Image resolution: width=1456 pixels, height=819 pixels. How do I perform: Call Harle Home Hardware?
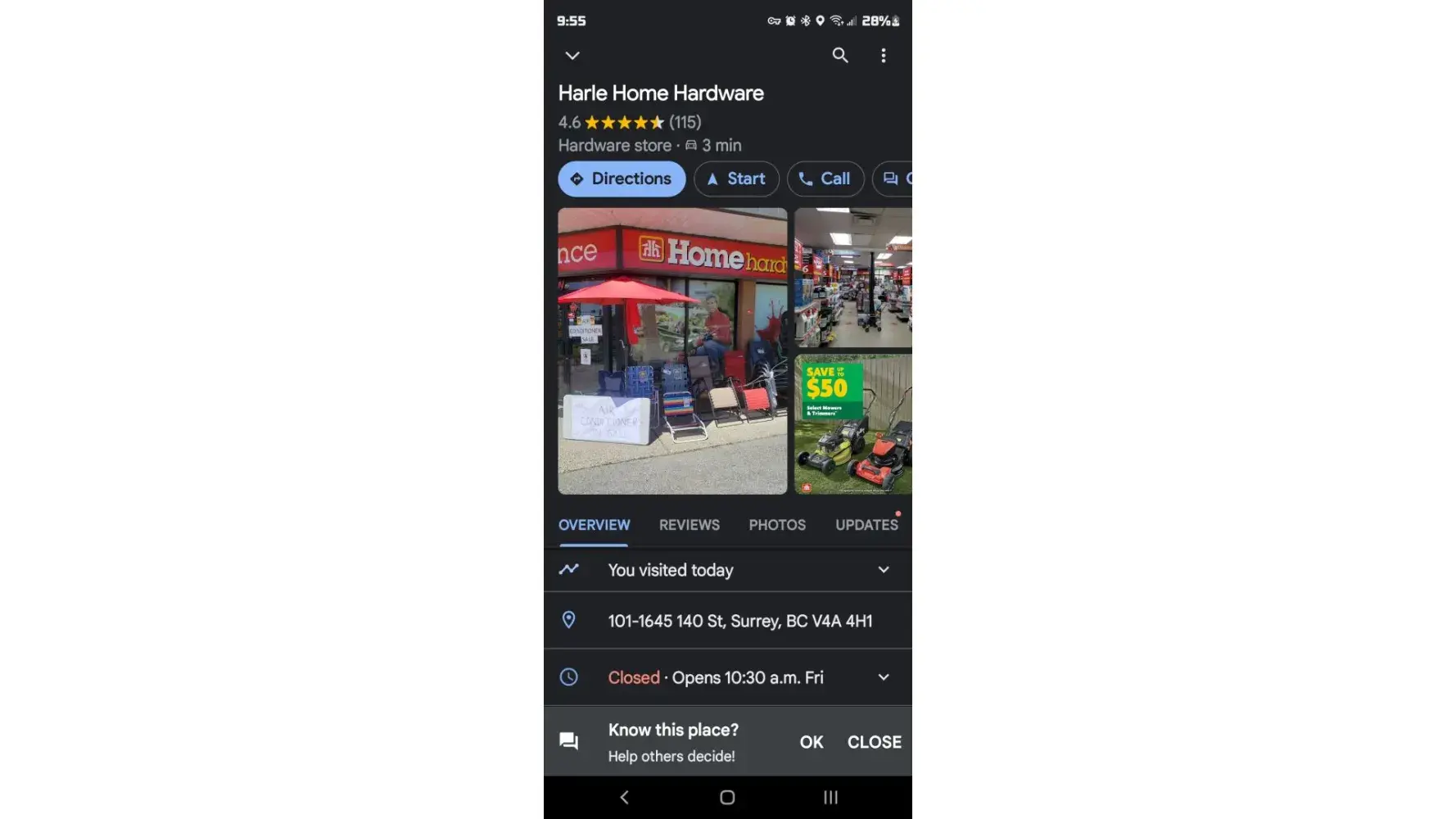pyautogui.click(x=825, y=179)
